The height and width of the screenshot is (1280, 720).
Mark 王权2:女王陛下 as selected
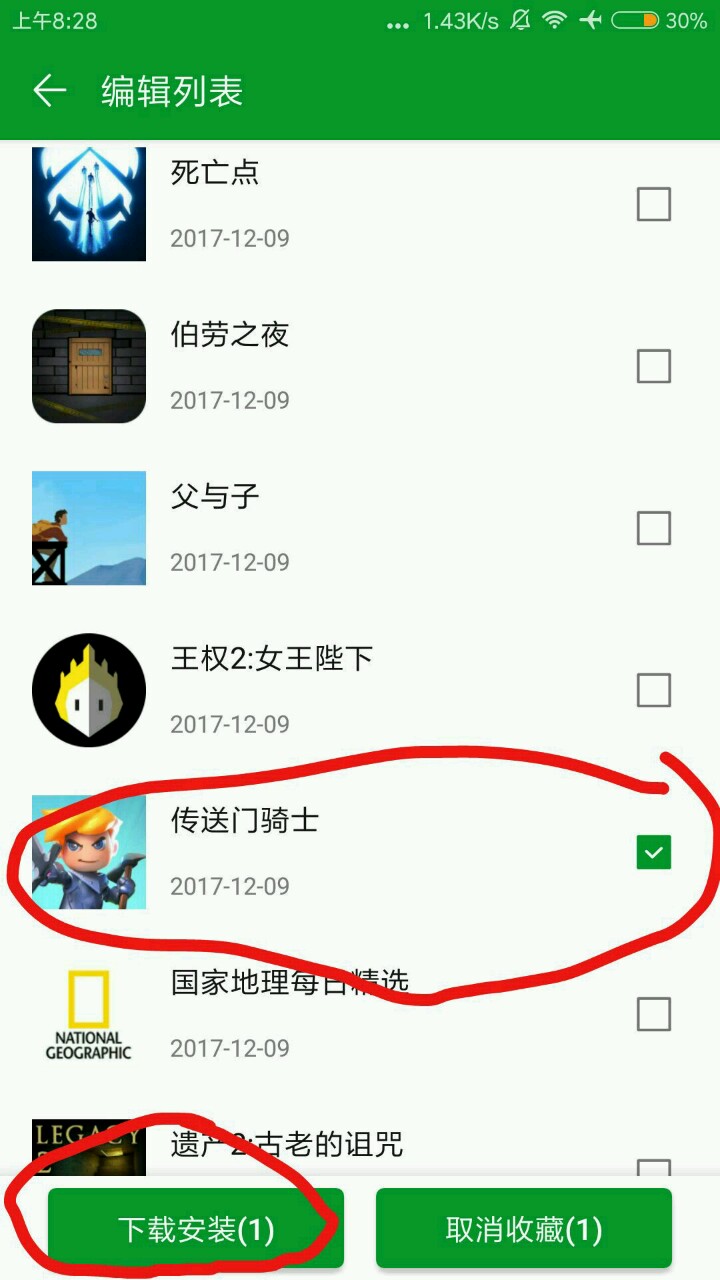(653, 690)
